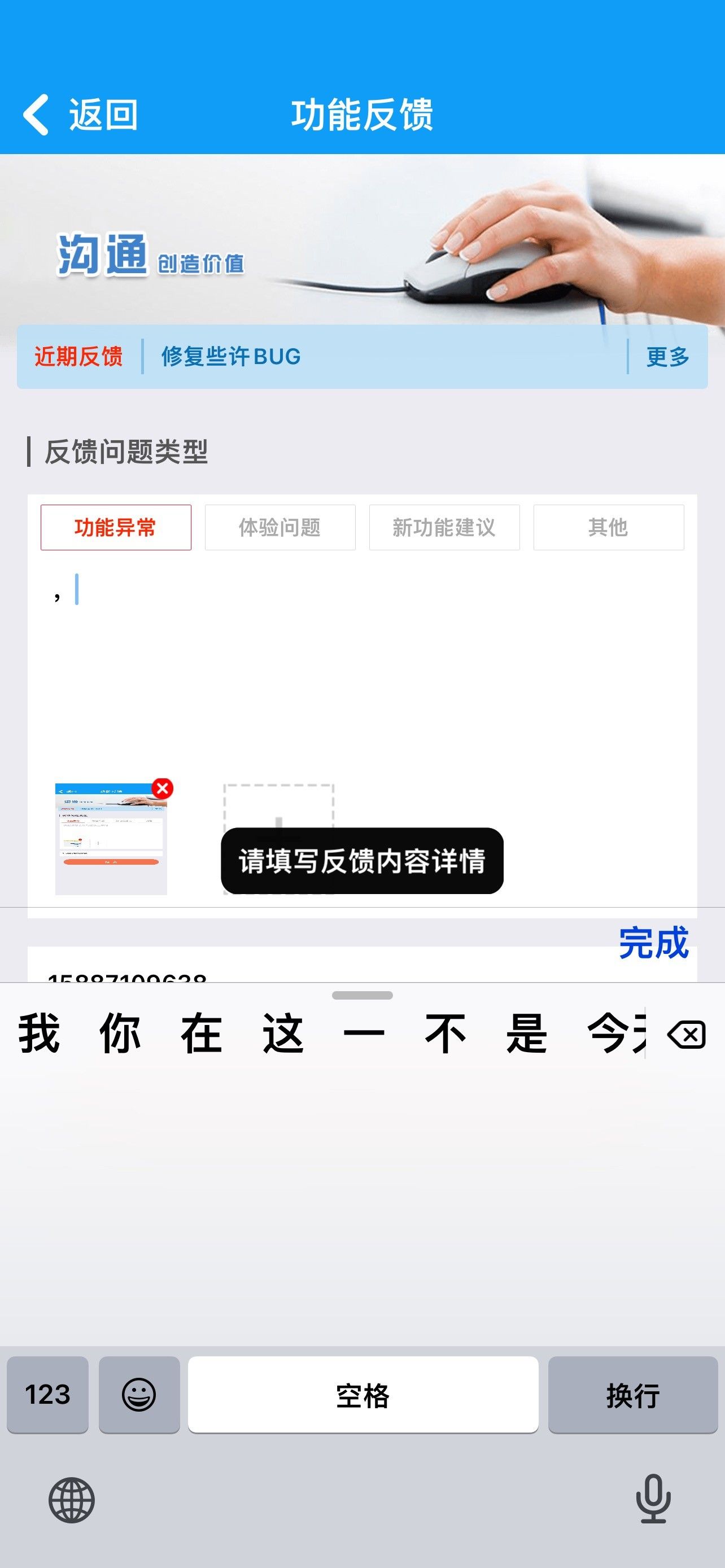Screen dimensions: 725x1568
Task: Select the 功能异常 feedback type
Action: 116,527
